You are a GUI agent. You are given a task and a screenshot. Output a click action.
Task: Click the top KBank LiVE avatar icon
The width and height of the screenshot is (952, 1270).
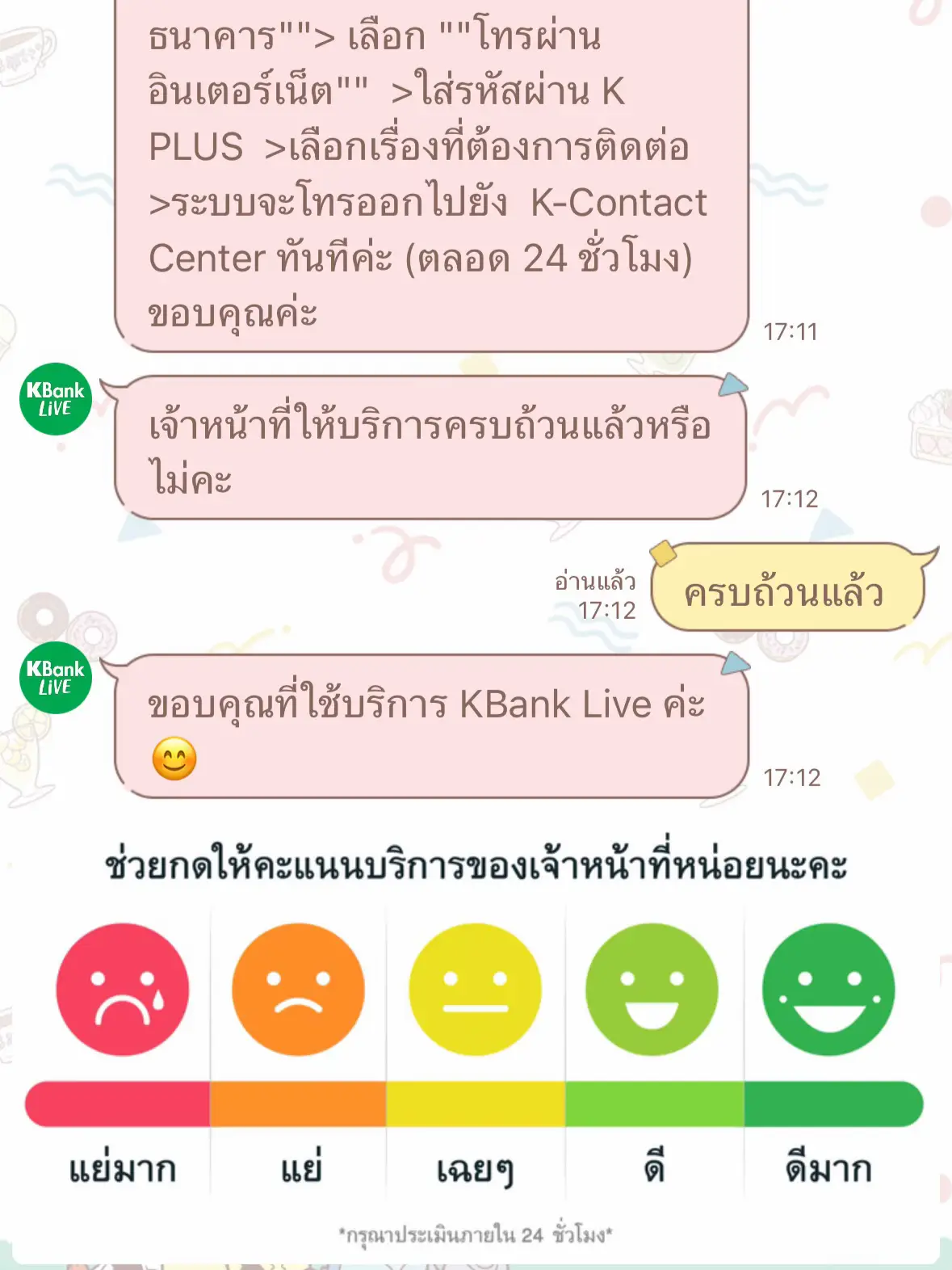pos(55,397)
